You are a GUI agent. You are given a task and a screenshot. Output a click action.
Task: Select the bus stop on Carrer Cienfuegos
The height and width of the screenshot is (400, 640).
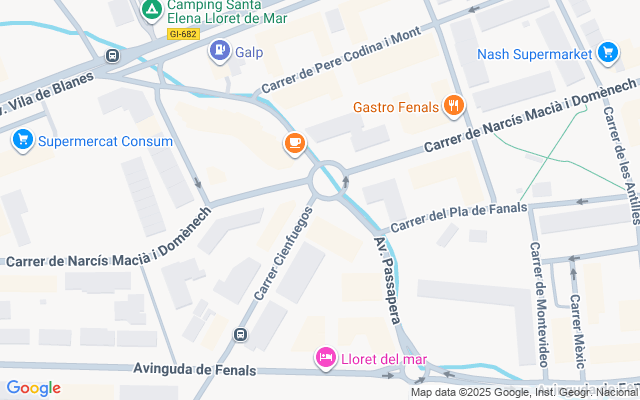[x=240, y=334]
